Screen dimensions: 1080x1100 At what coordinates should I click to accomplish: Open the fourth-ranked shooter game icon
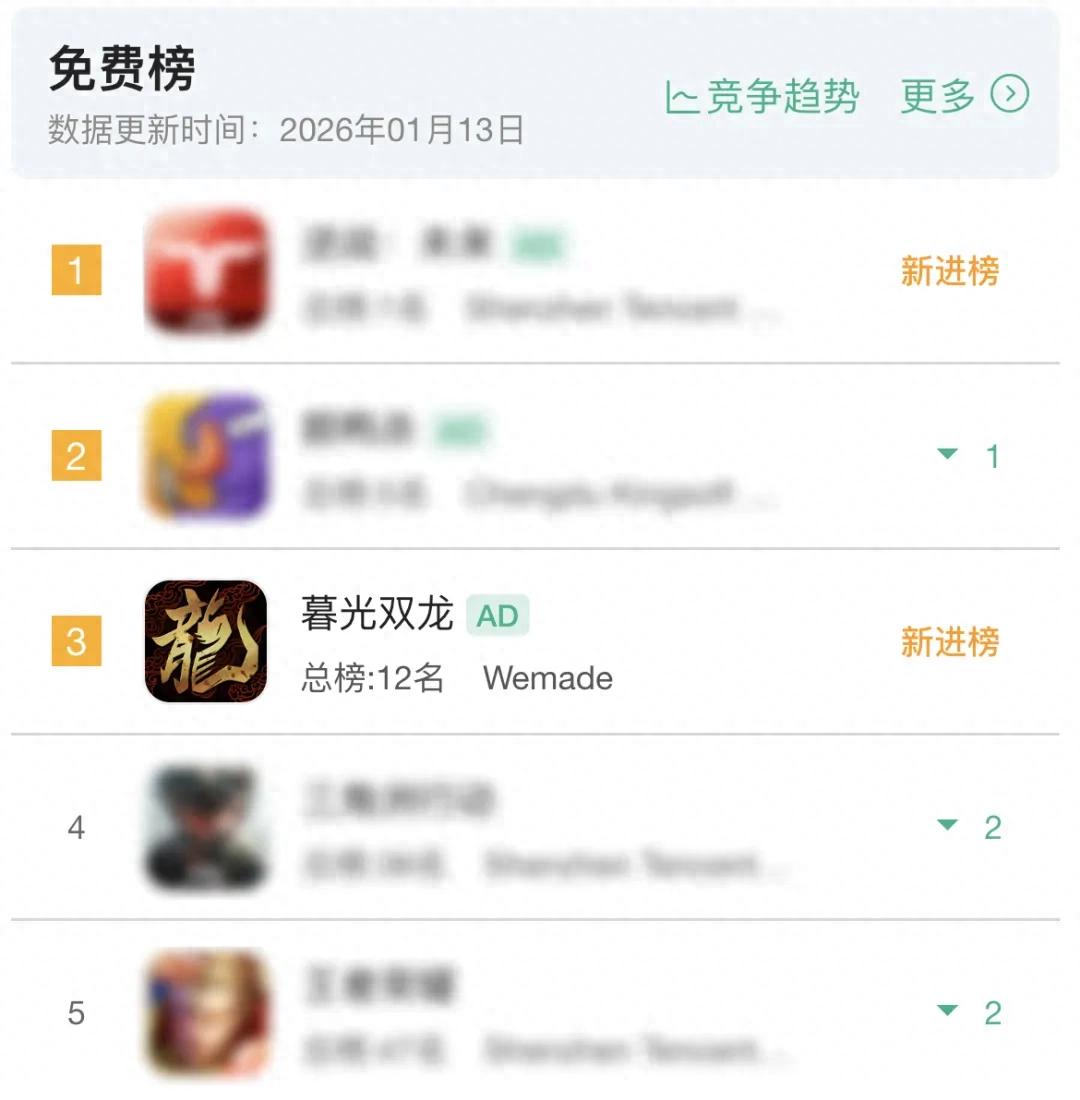tap(206, 828)
